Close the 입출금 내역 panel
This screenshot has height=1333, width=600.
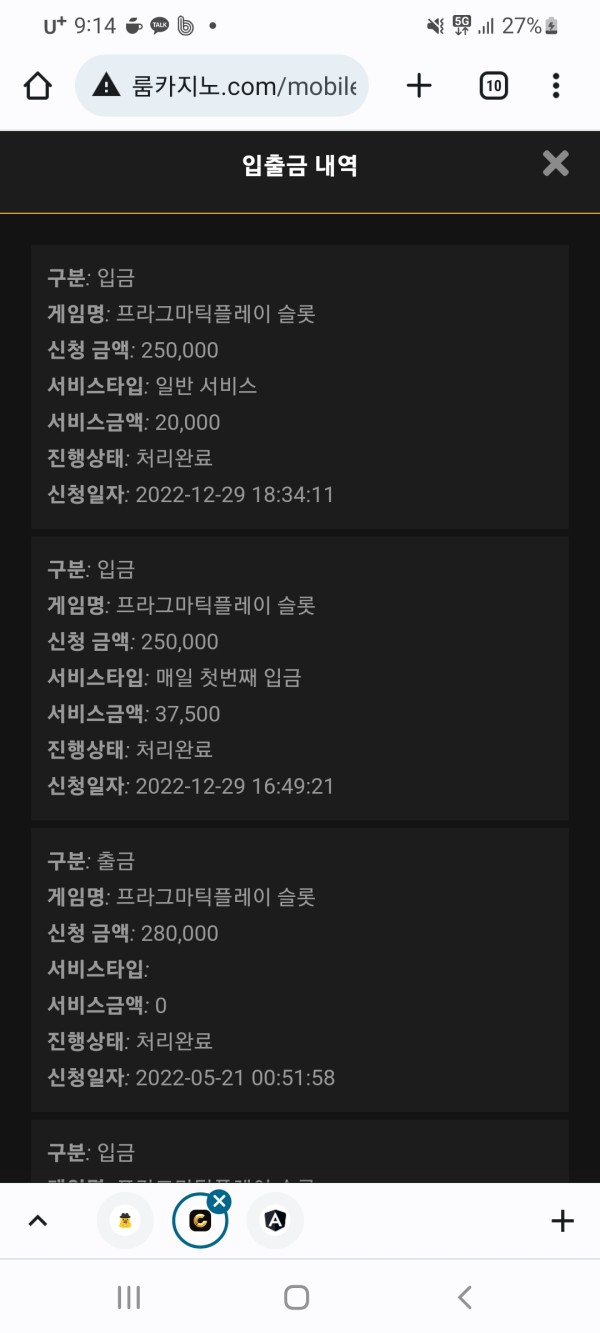tap(555, 164)
